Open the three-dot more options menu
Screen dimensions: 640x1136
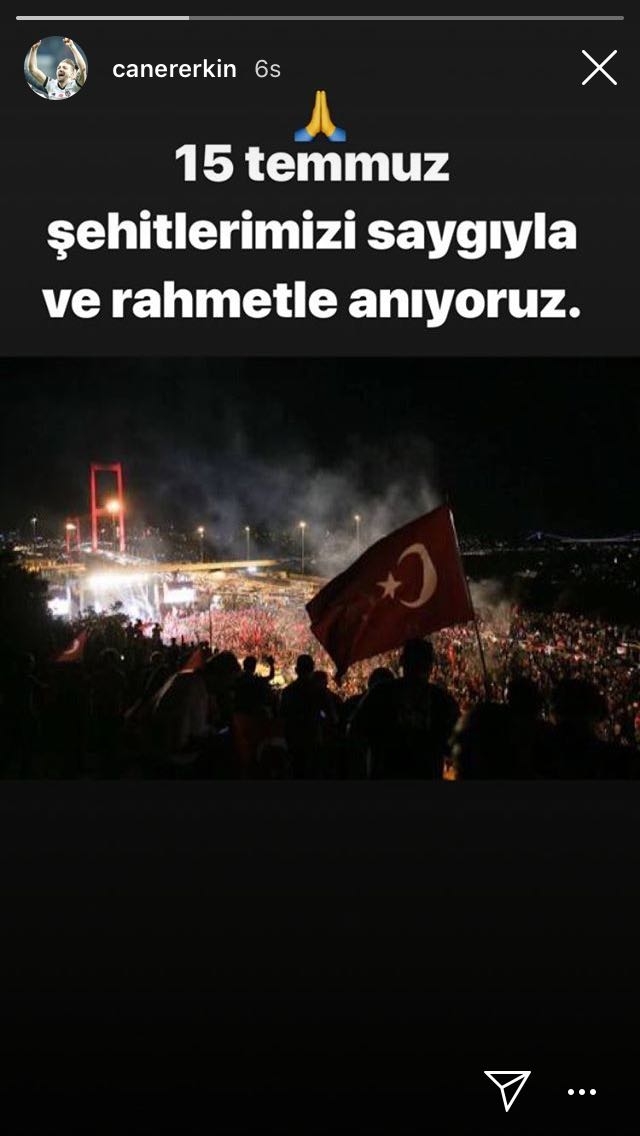pyautogui.click(x=582, y=1092)
